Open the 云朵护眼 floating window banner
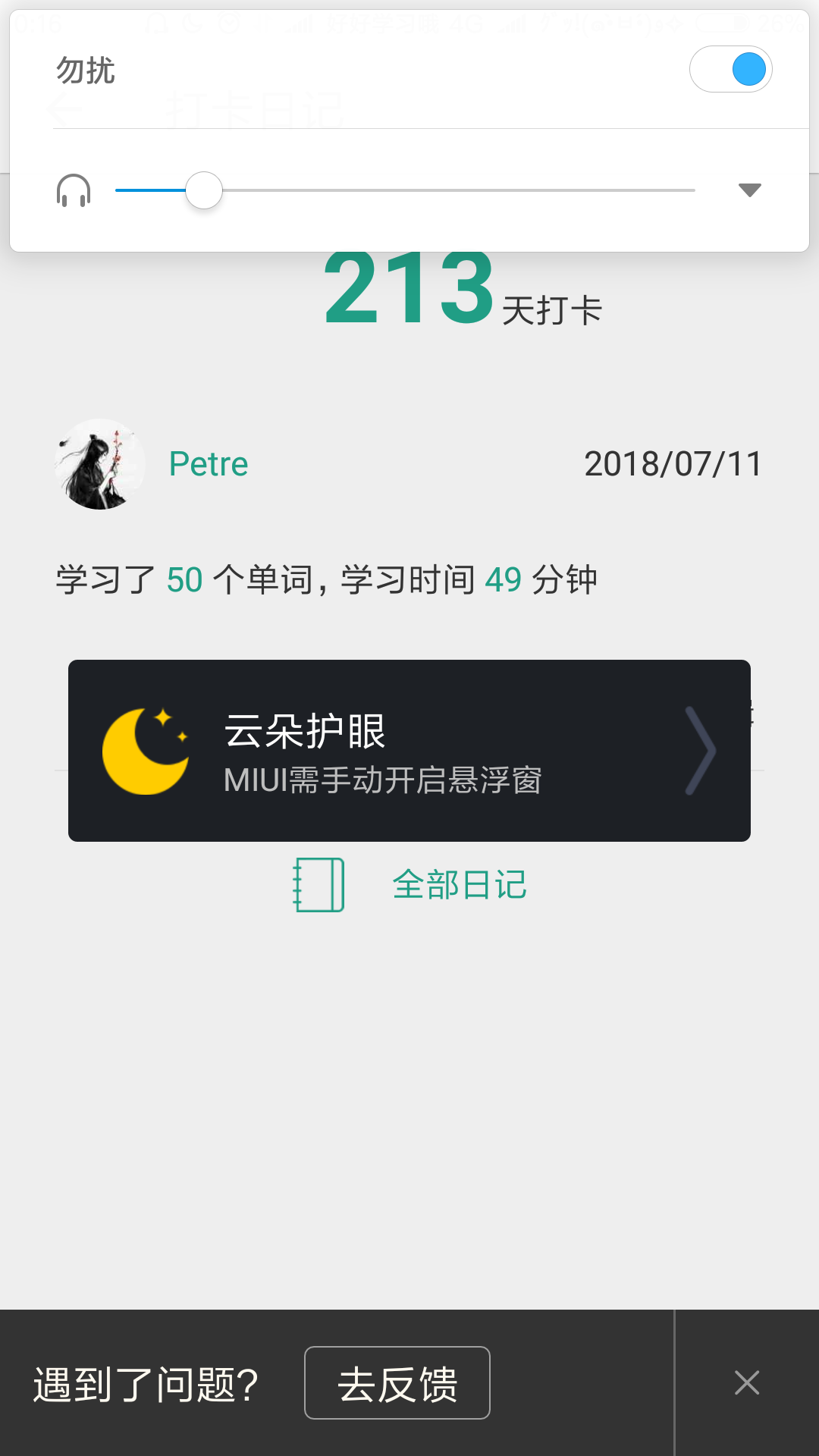This screenshot has height=1456, width=819. coord(409,751)
